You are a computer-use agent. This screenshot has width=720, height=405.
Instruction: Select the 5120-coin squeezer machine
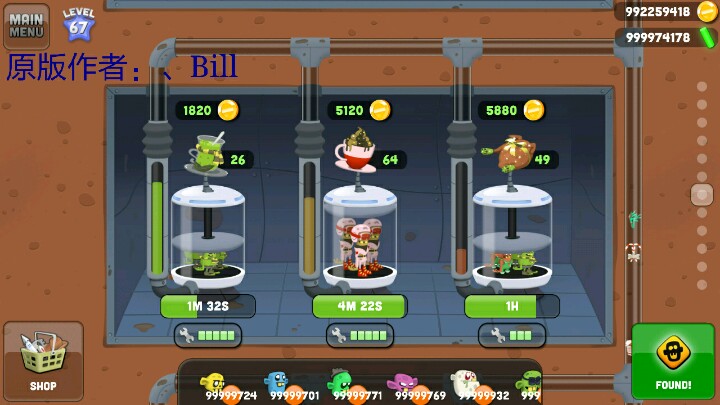tap(360, 236)
